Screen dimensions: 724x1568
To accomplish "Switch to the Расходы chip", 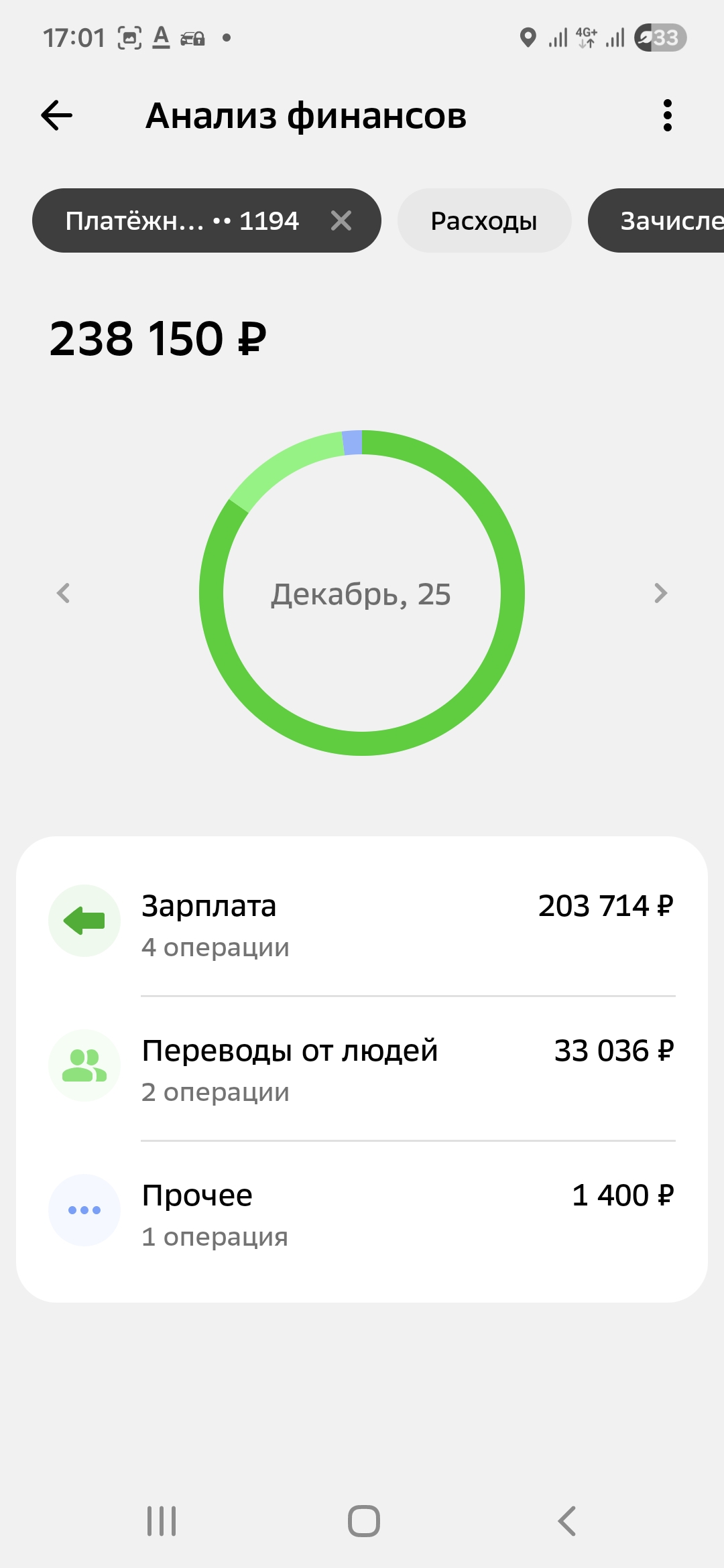I will click(x=484, y=220).
